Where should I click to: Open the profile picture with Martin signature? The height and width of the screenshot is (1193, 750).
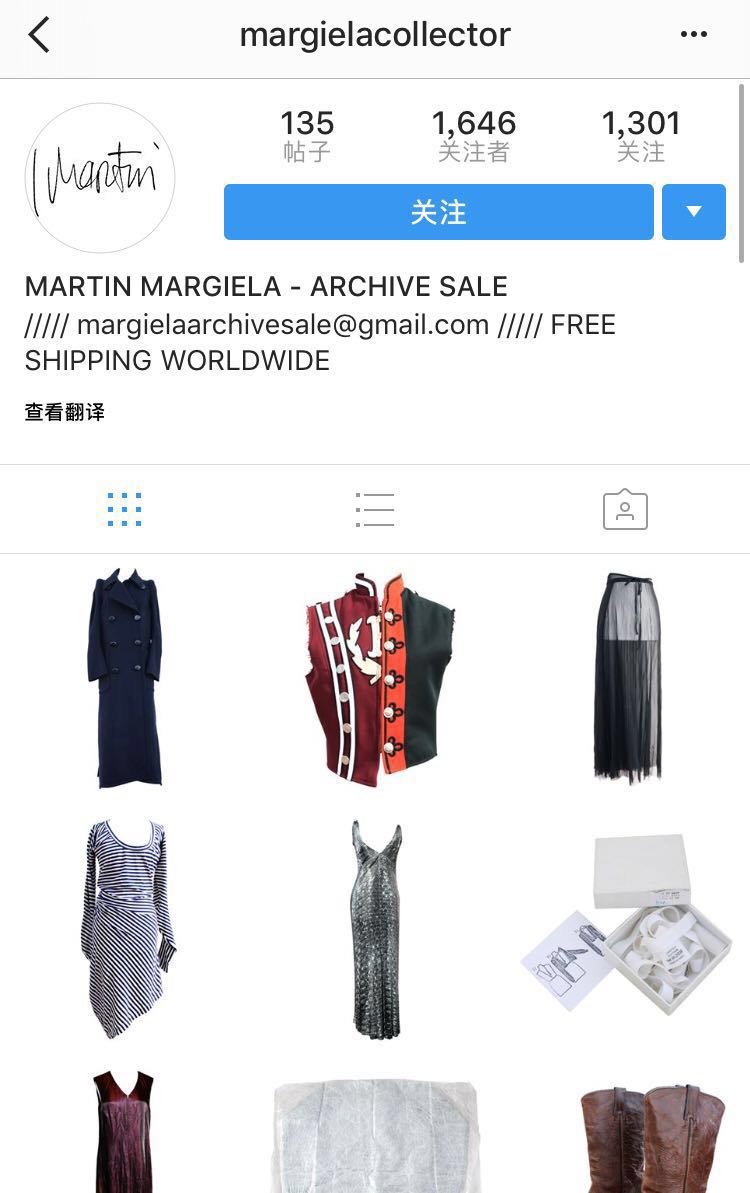tap(100, 178)
